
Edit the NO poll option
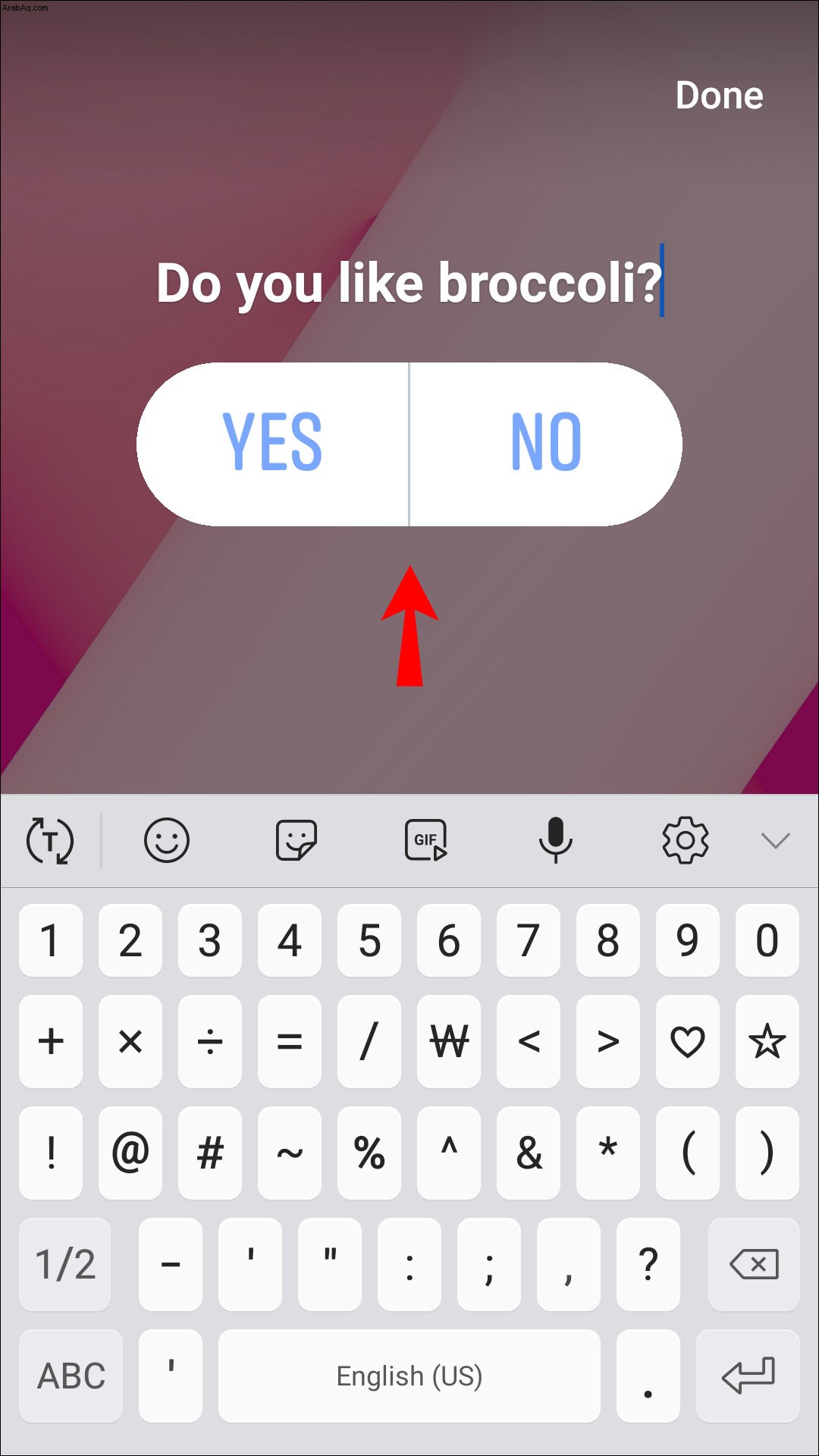pos(546,444)
